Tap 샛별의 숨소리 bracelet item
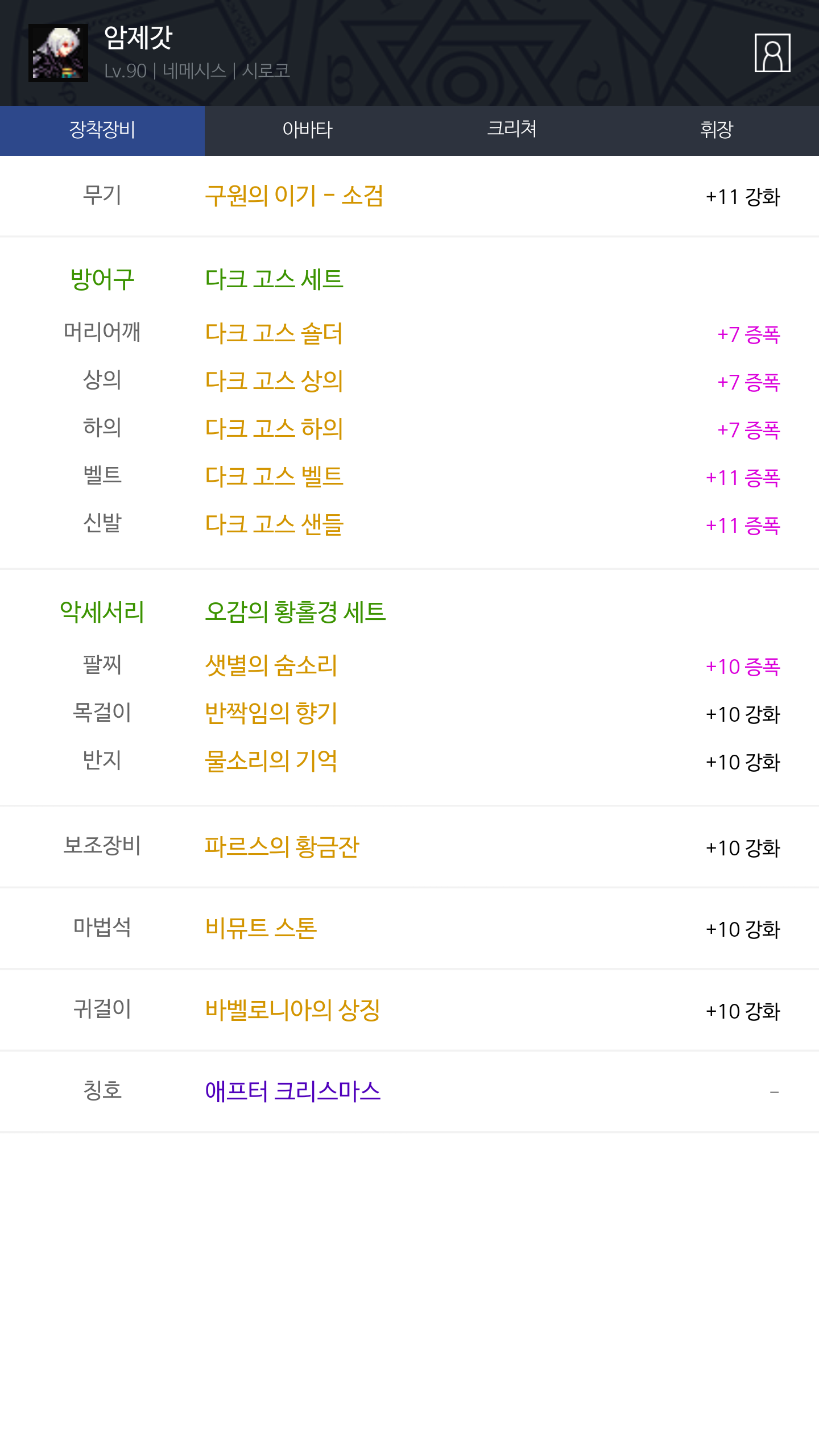This screenshot has width=819, height=1456. point(271,666)
